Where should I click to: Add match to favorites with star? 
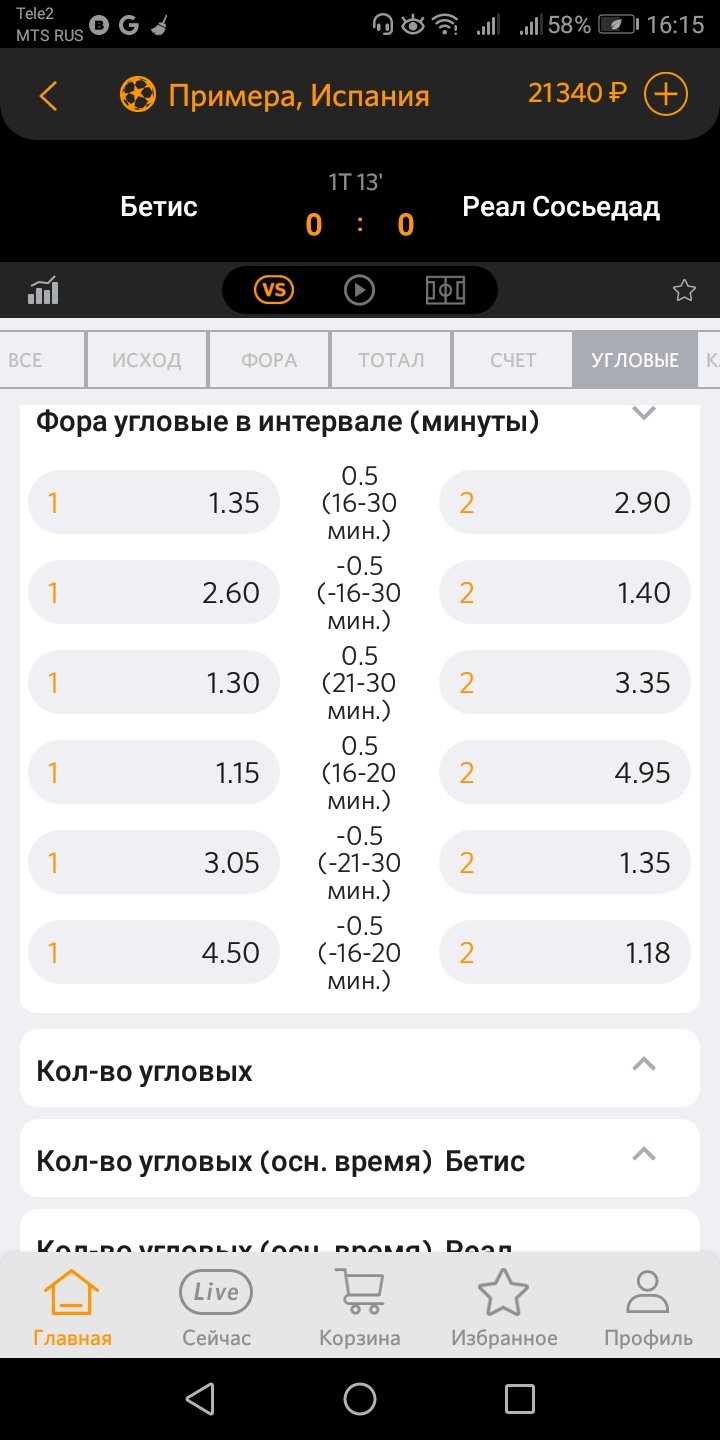(x=684, y=291)
